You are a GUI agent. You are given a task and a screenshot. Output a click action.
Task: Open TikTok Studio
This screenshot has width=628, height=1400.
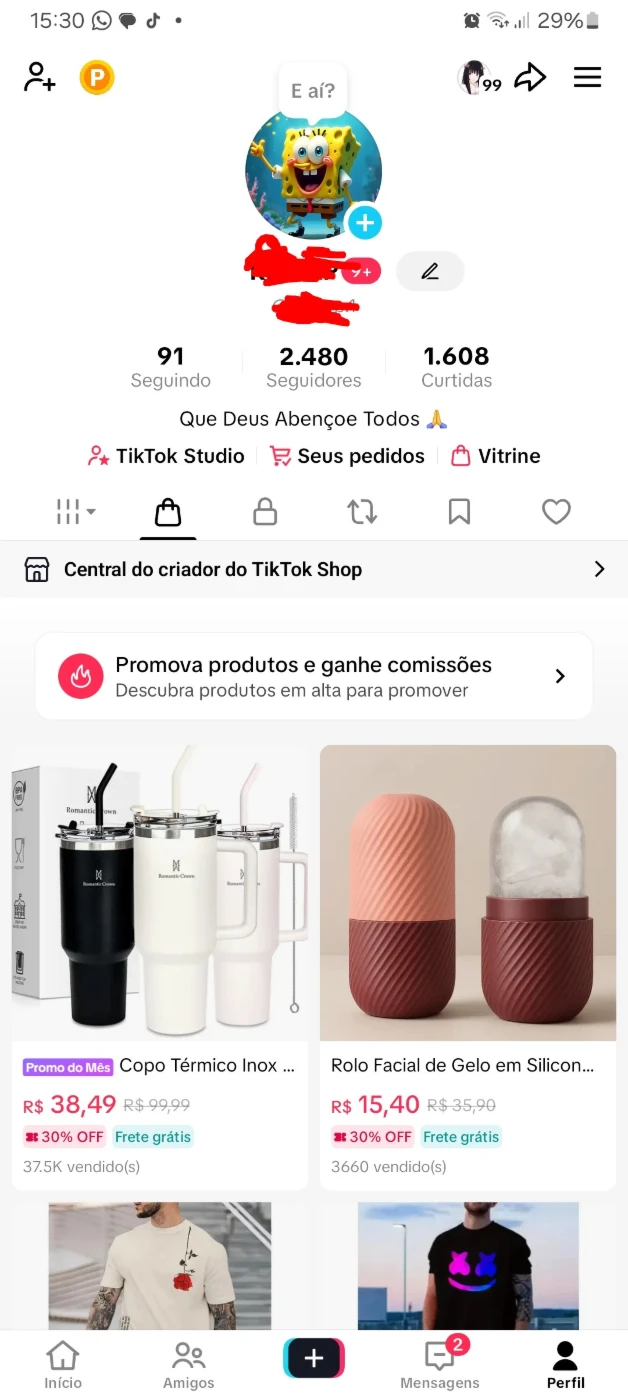166,456
